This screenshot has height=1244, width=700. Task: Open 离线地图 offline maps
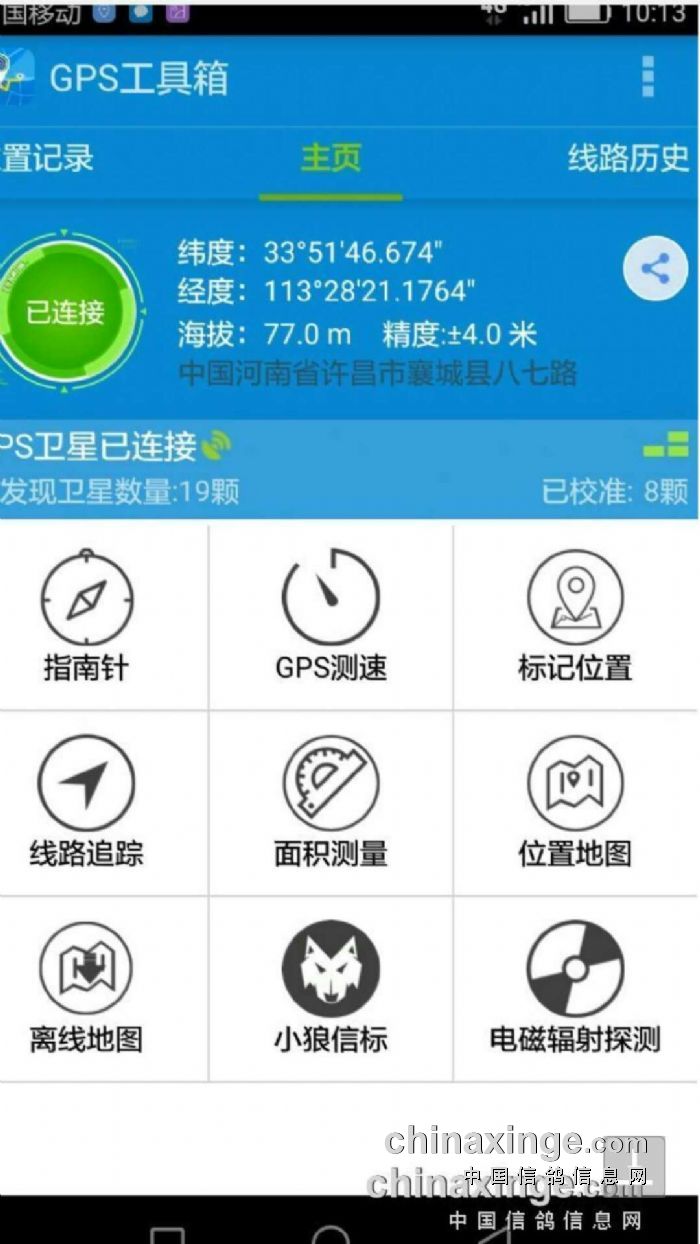point(87,988)
